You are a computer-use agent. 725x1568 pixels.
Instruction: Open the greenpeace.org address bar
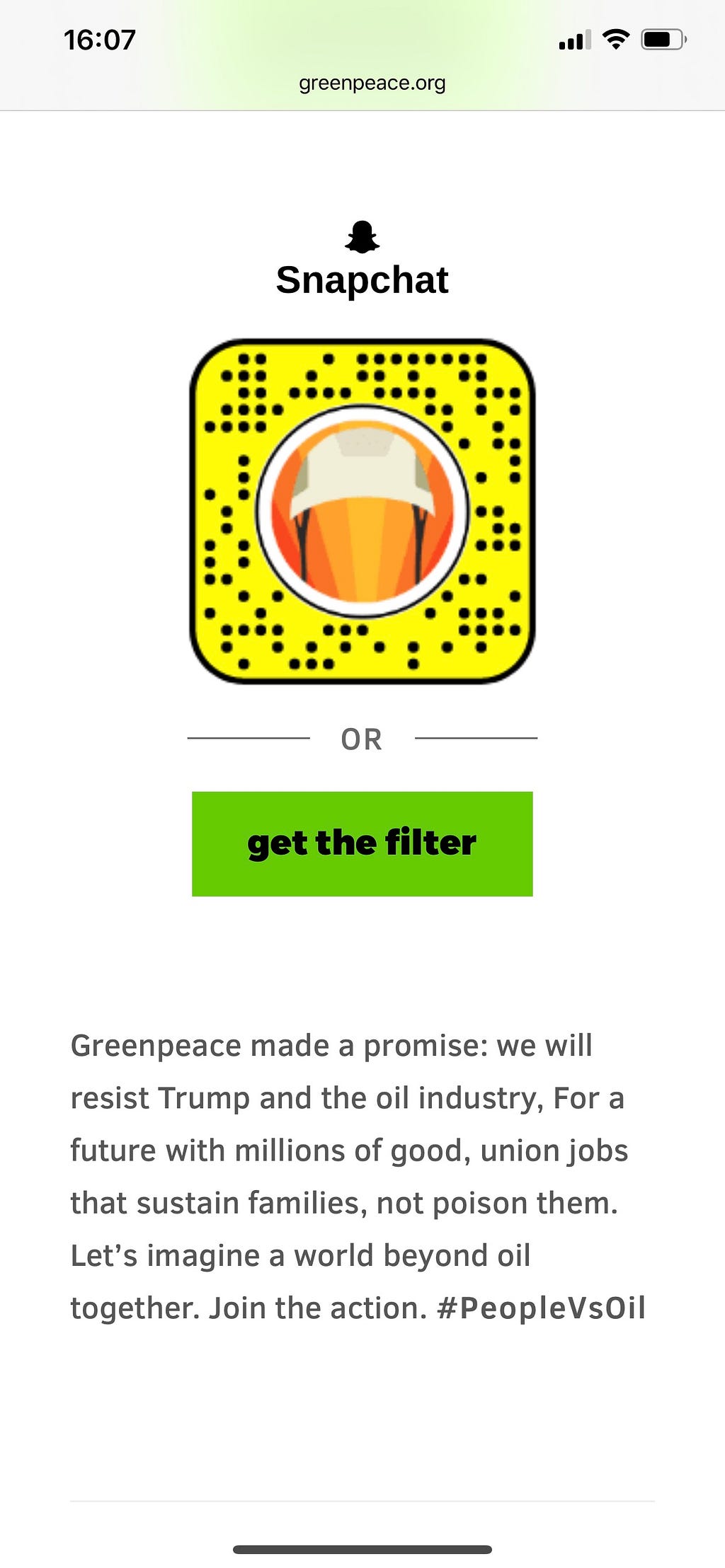(372, 83)
